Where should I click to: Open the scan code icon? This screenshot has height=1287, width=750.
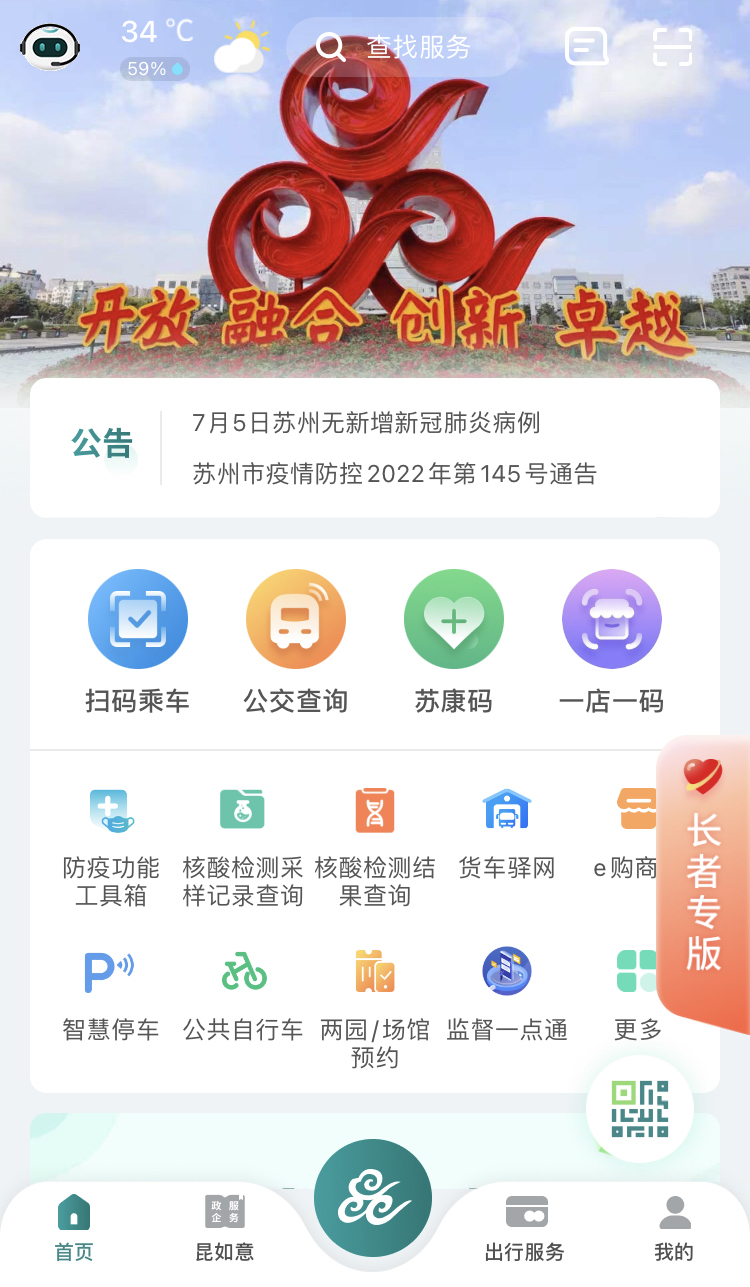[673, 46]
